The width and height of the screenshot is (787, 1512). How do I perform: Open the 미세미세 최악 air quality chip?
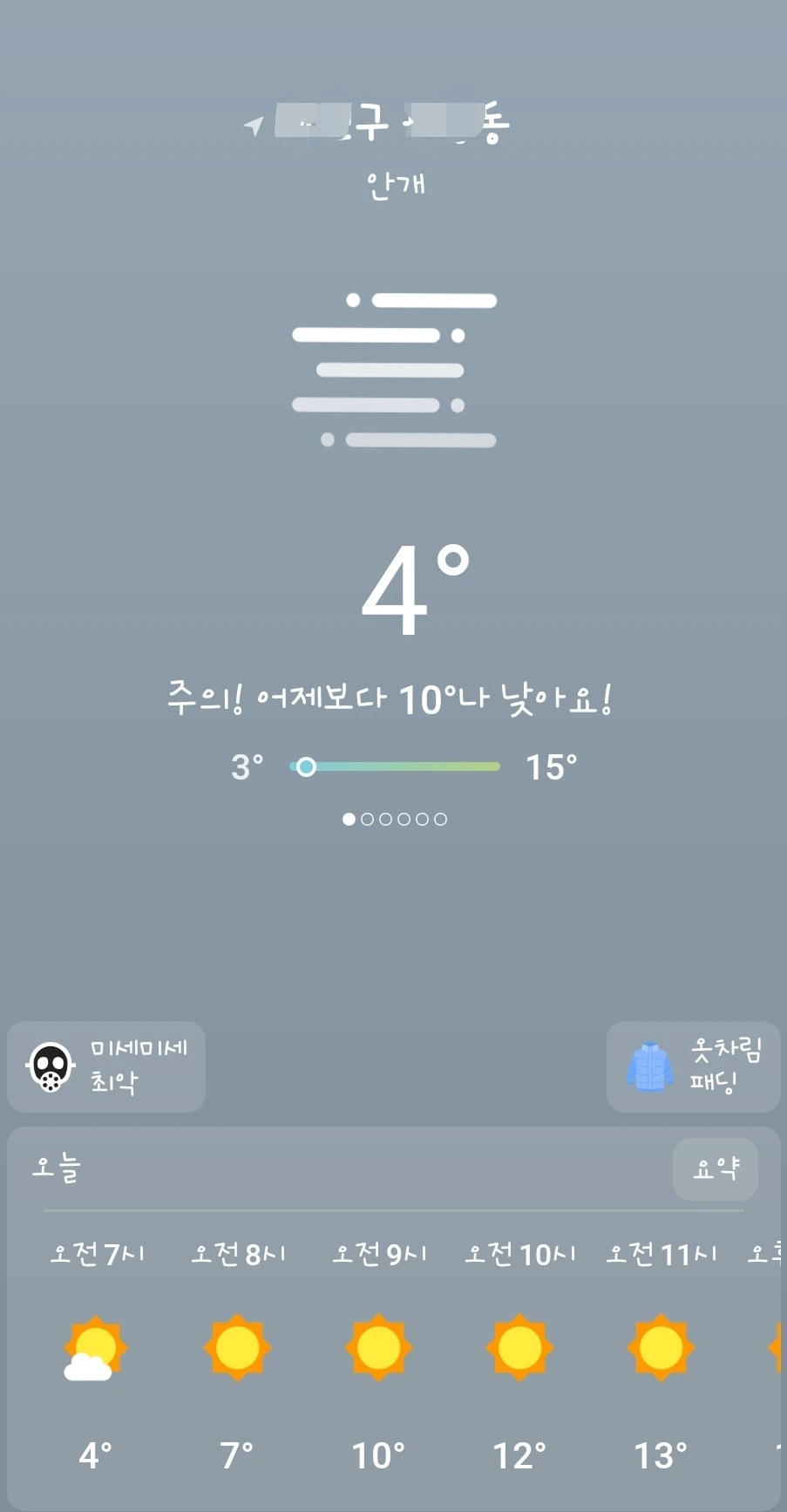point(106,1066)
